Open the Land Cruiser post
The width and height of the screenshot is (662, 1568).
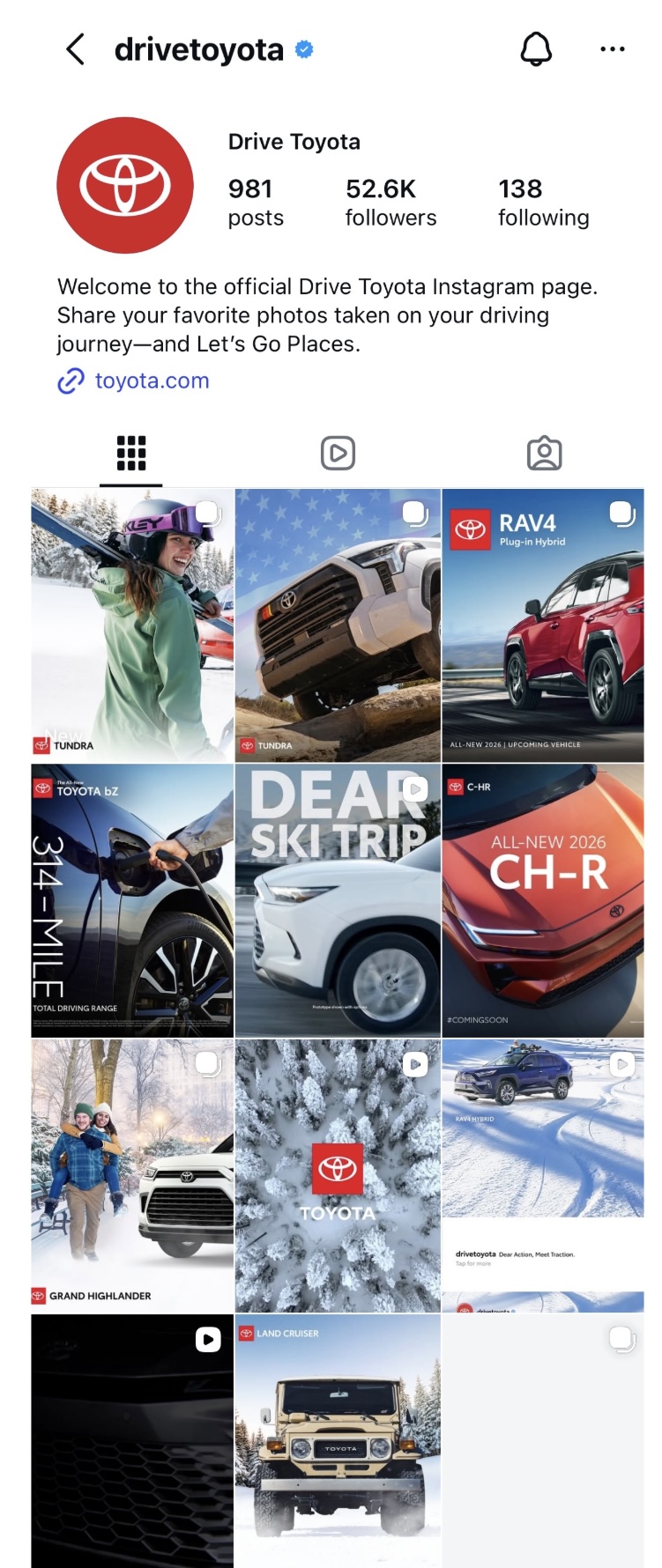[x=338, y=1441]
